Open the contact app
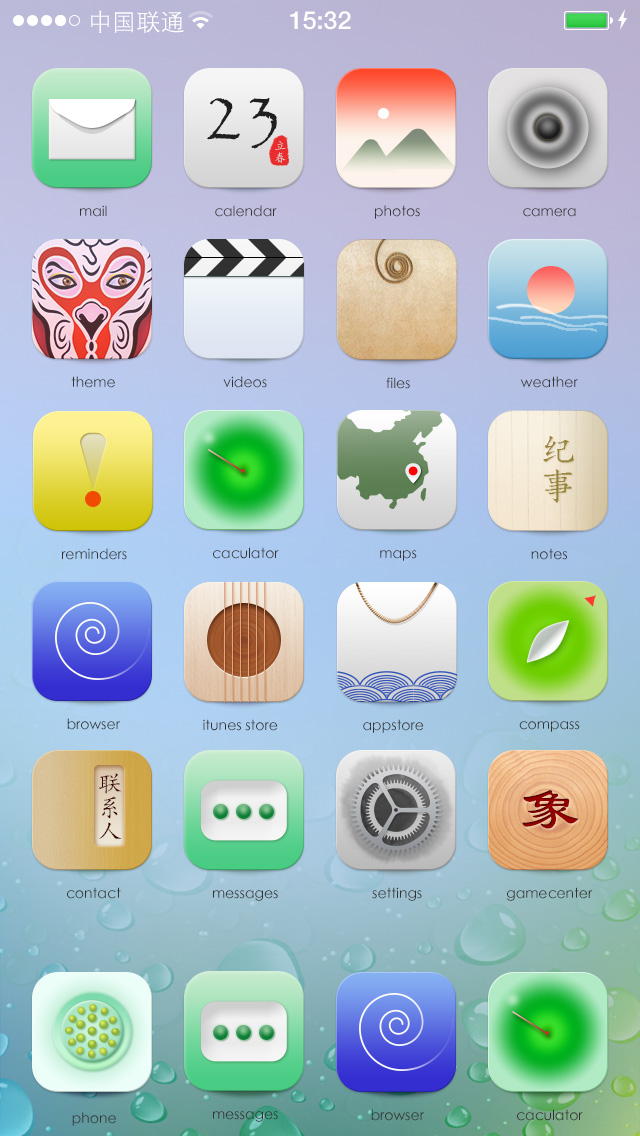 point(92,810)
